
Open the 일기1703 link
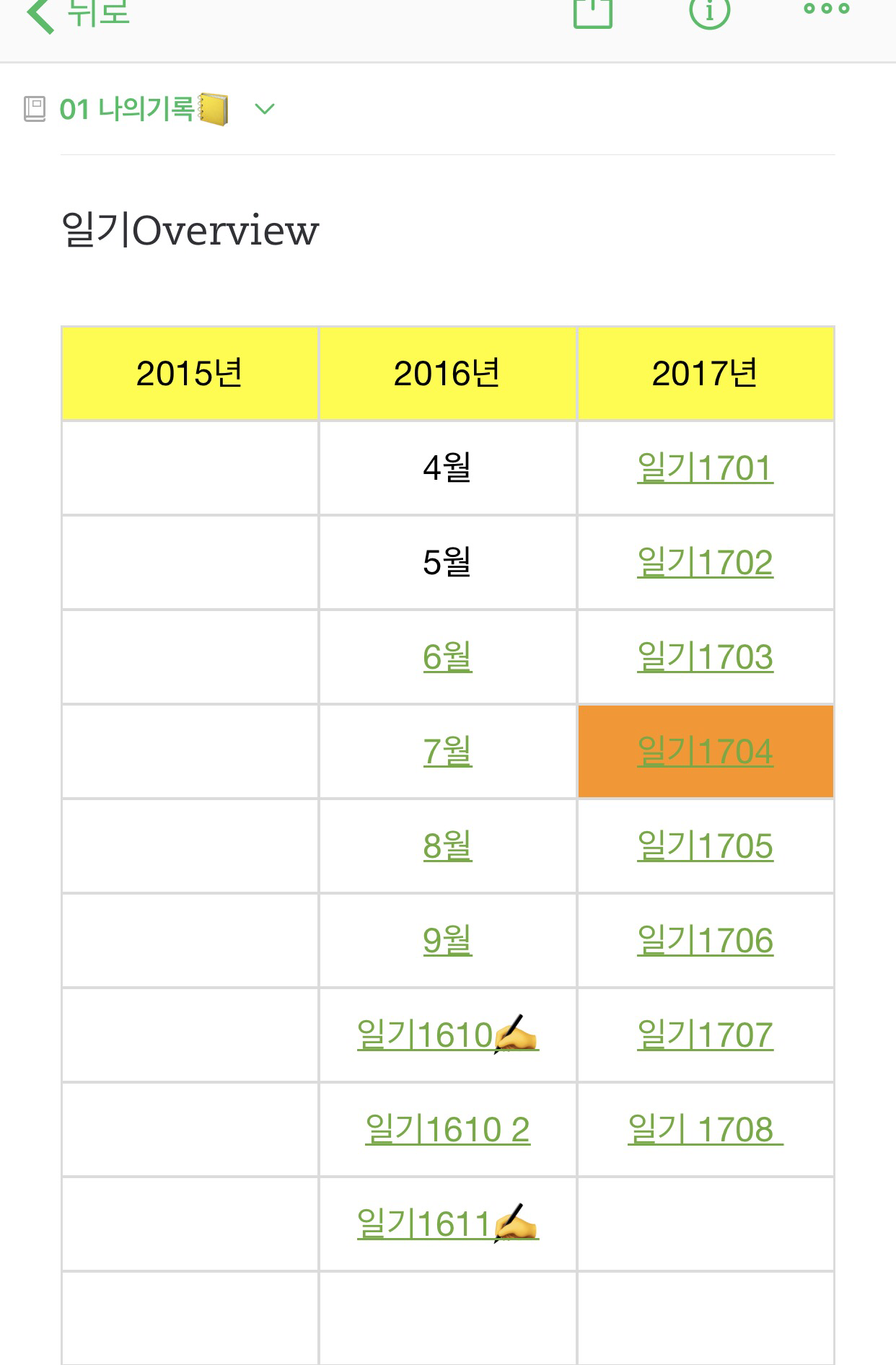705,657
